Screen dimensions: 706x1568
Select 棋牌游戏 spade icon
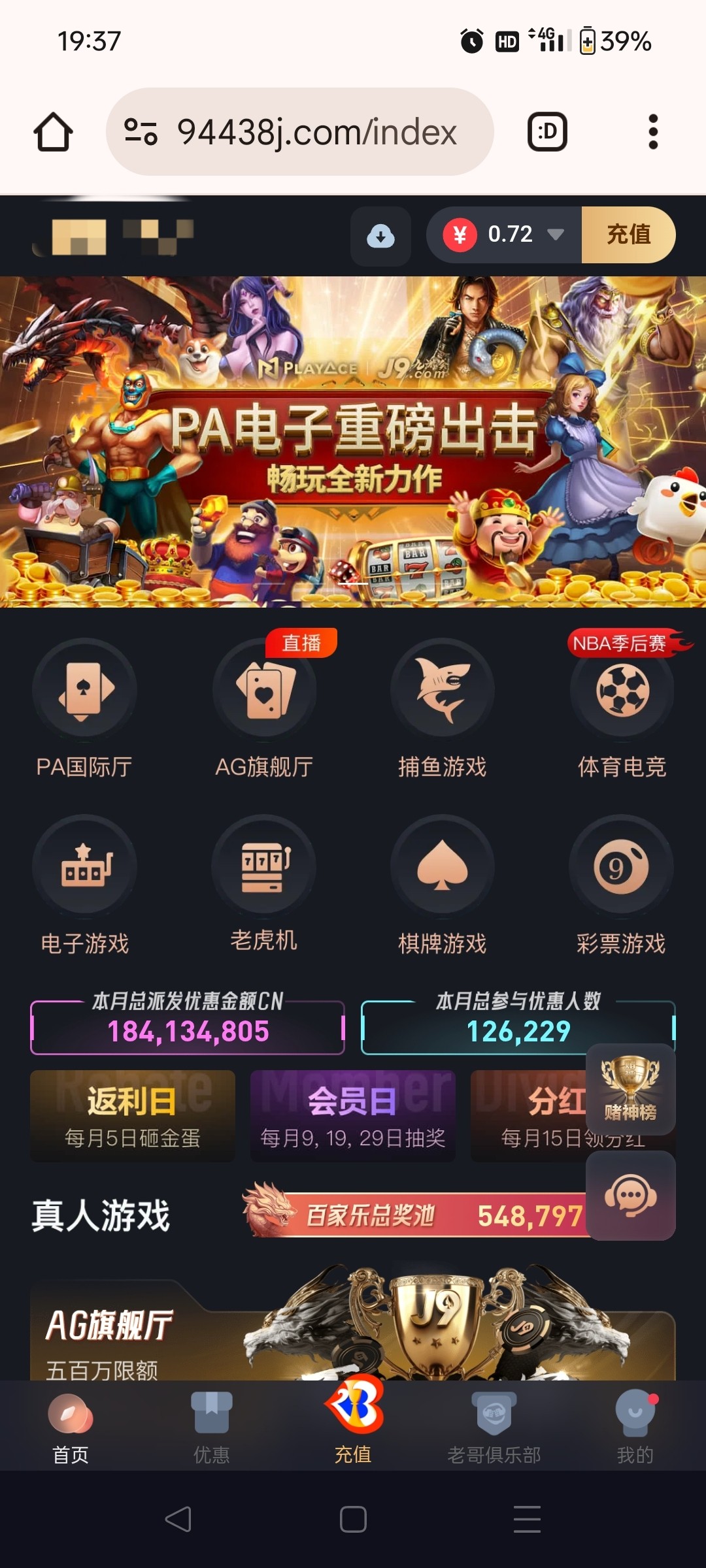tap(442, 867)
